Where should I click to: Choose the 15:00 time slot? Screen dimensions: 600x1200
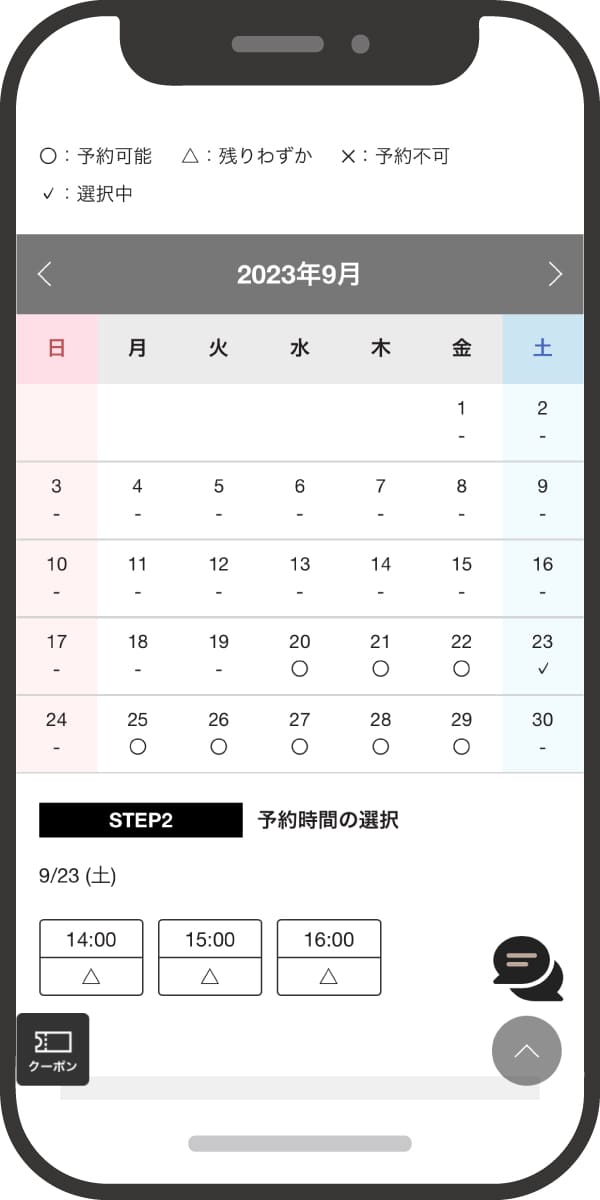[x=210, y=957]
